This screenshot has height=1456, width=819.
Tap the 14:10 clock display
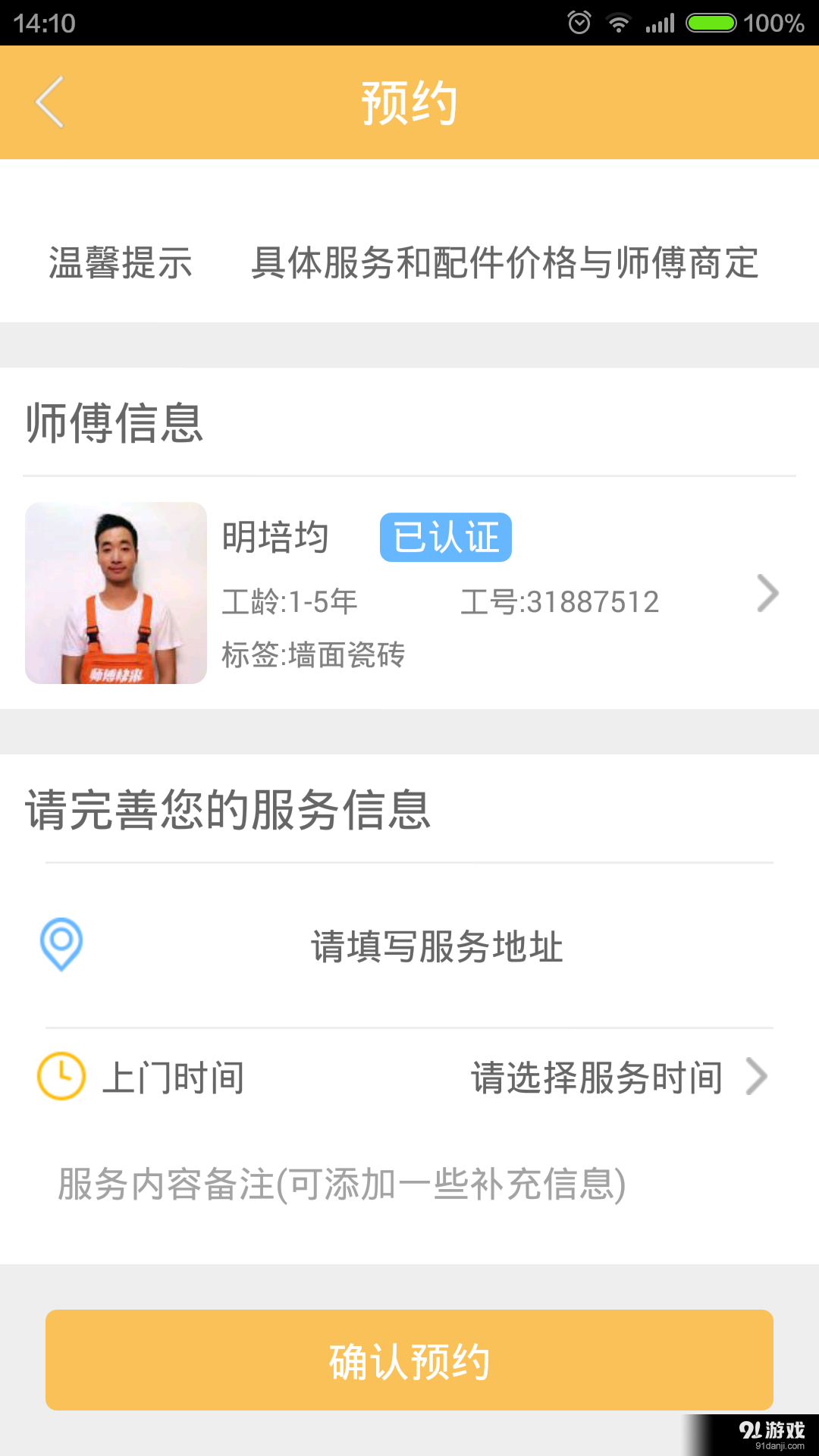[42, 23]
